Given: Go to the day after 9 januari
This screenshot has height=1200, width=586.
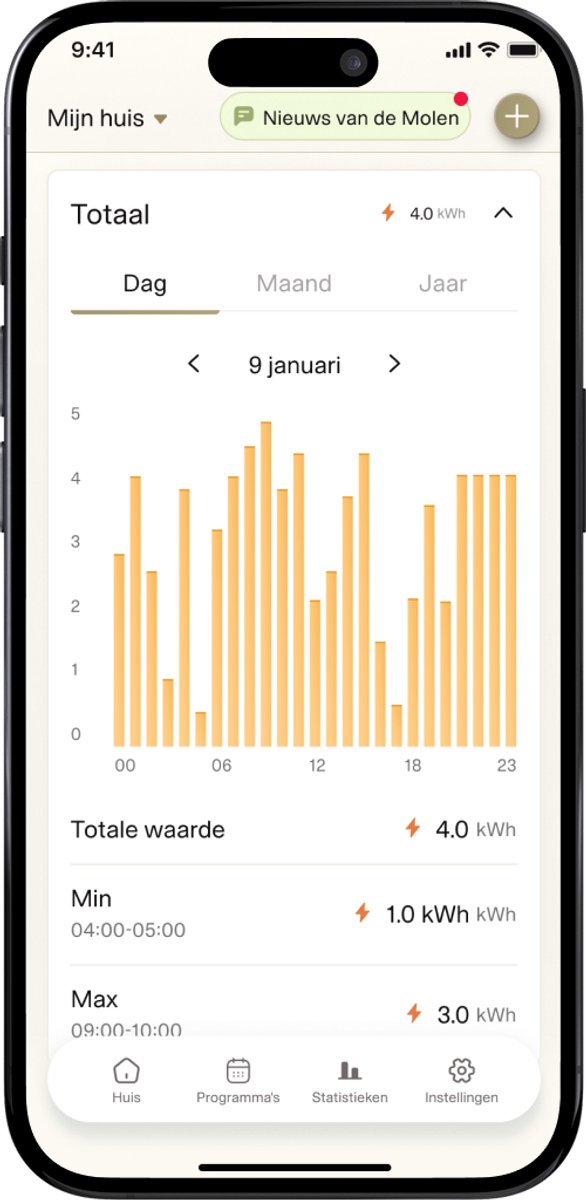Looking at the screenshot, I should point(394,364).
